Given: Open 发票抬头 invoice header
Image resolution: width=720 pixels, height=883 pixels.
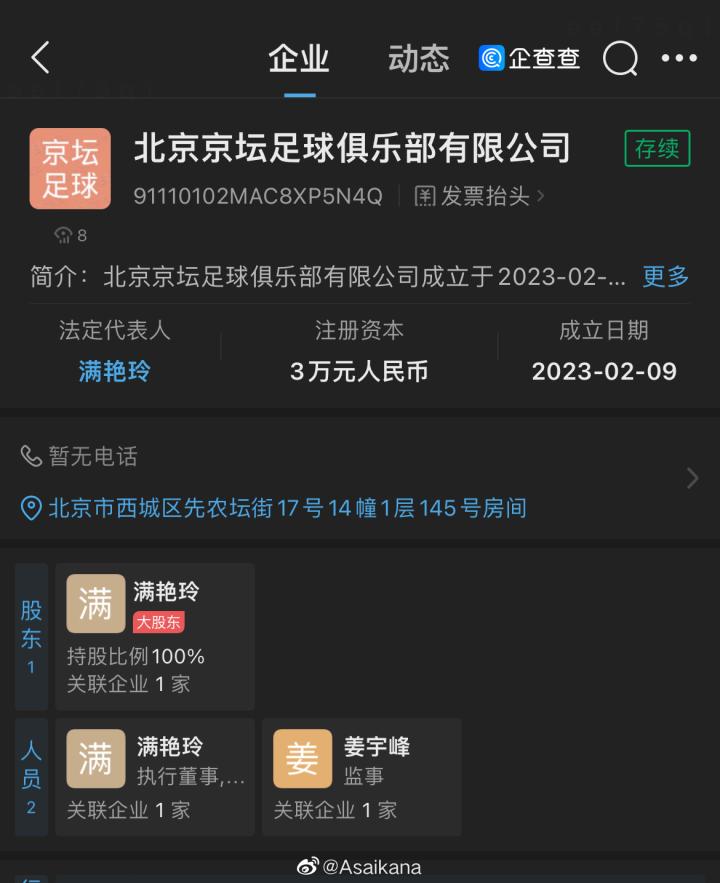Looking at the screenshot, I should [x=480, y=196].
